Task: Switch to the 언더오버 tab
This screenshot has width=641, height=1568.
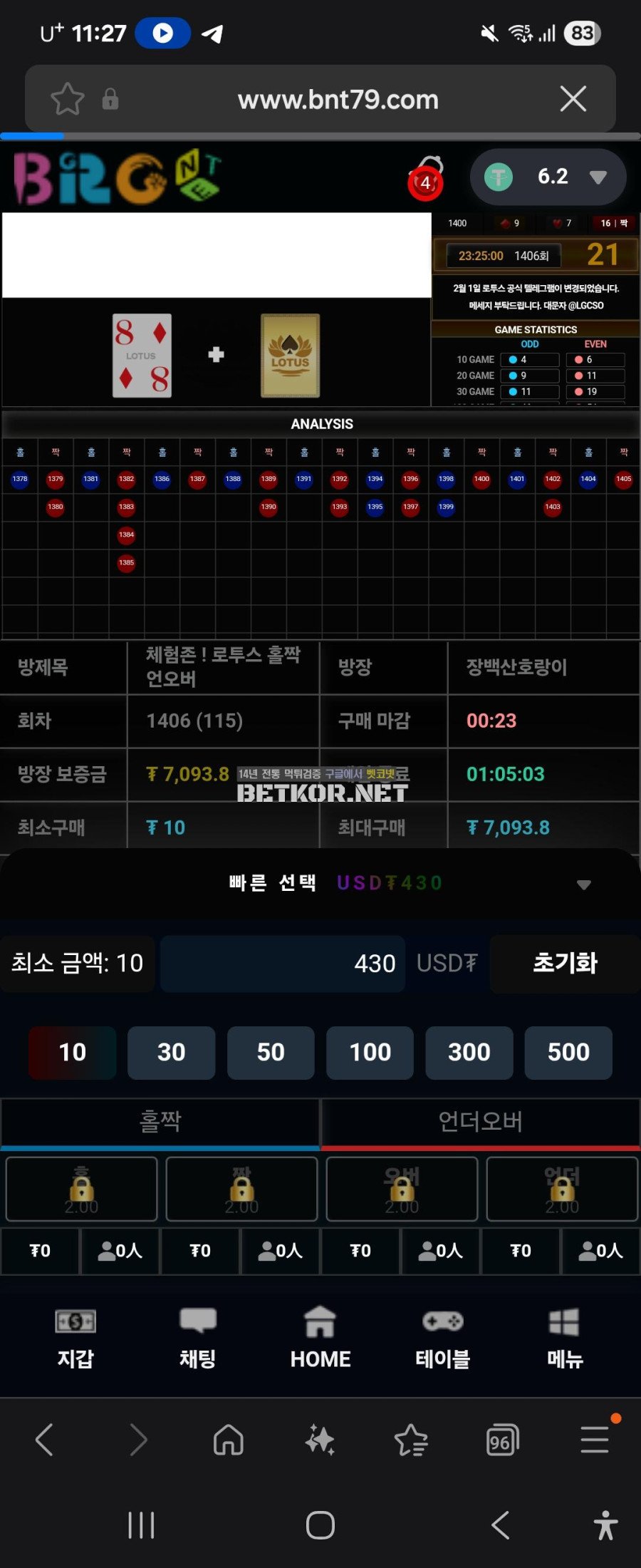Action: tap(480, 1122)
